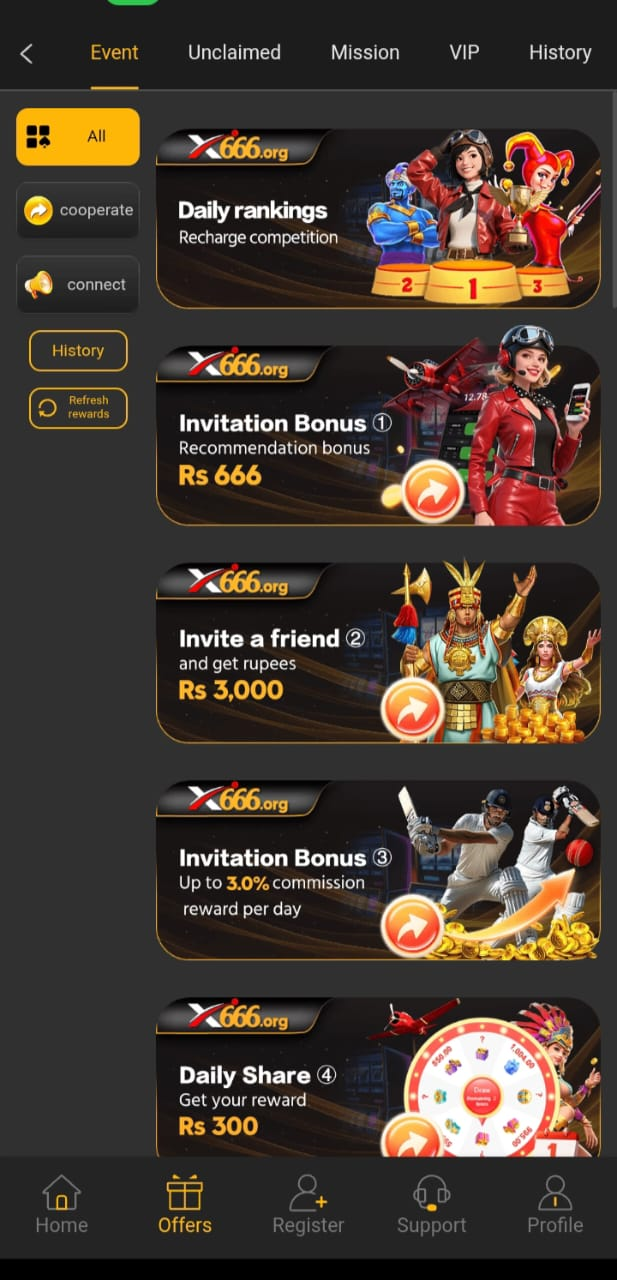The height and width of the screenshot is (1280, 617).
Task: Go to the Home tab
Action: (x=62, y=1206)
